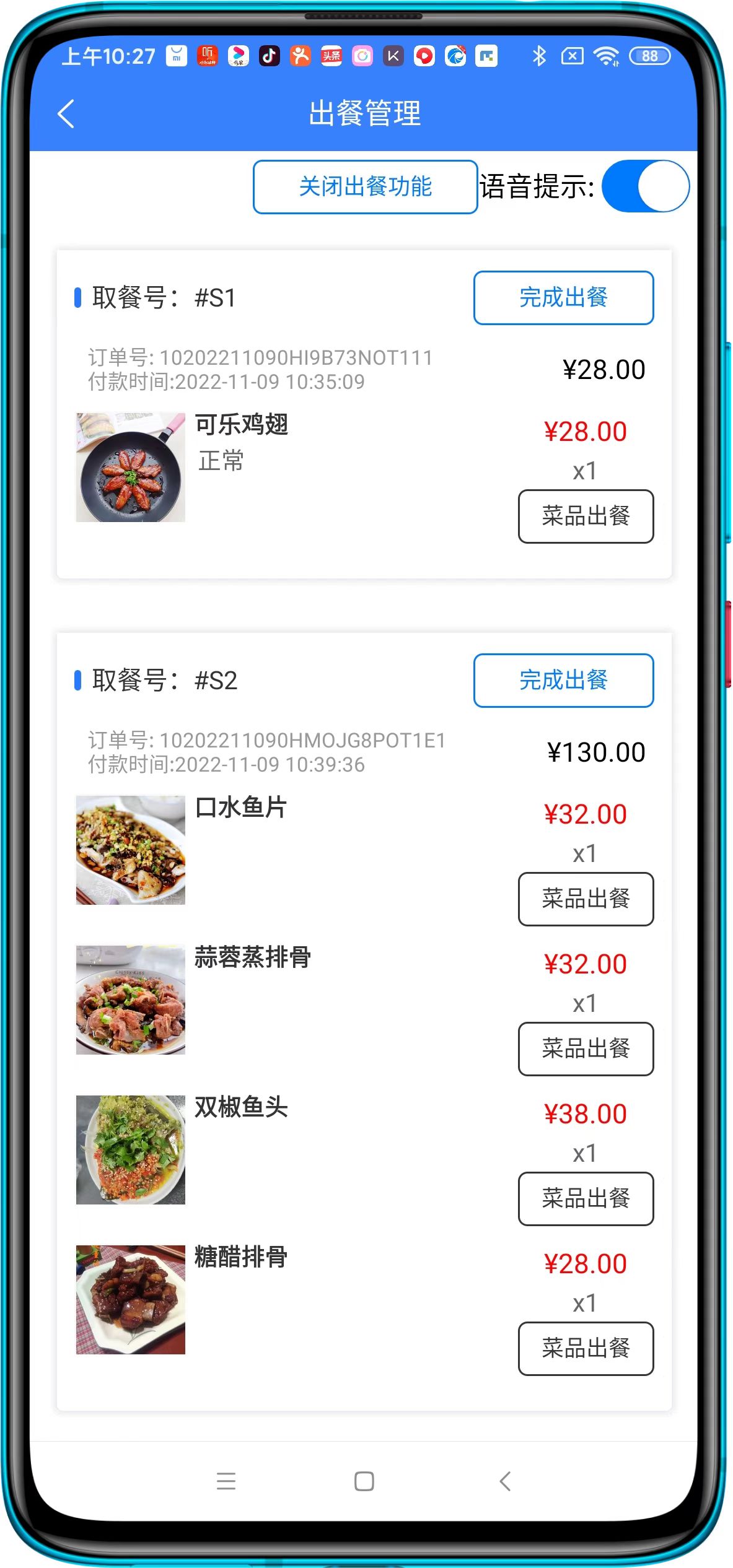
Task: Go back using the header back arrow
Action: tap(66, 114)
